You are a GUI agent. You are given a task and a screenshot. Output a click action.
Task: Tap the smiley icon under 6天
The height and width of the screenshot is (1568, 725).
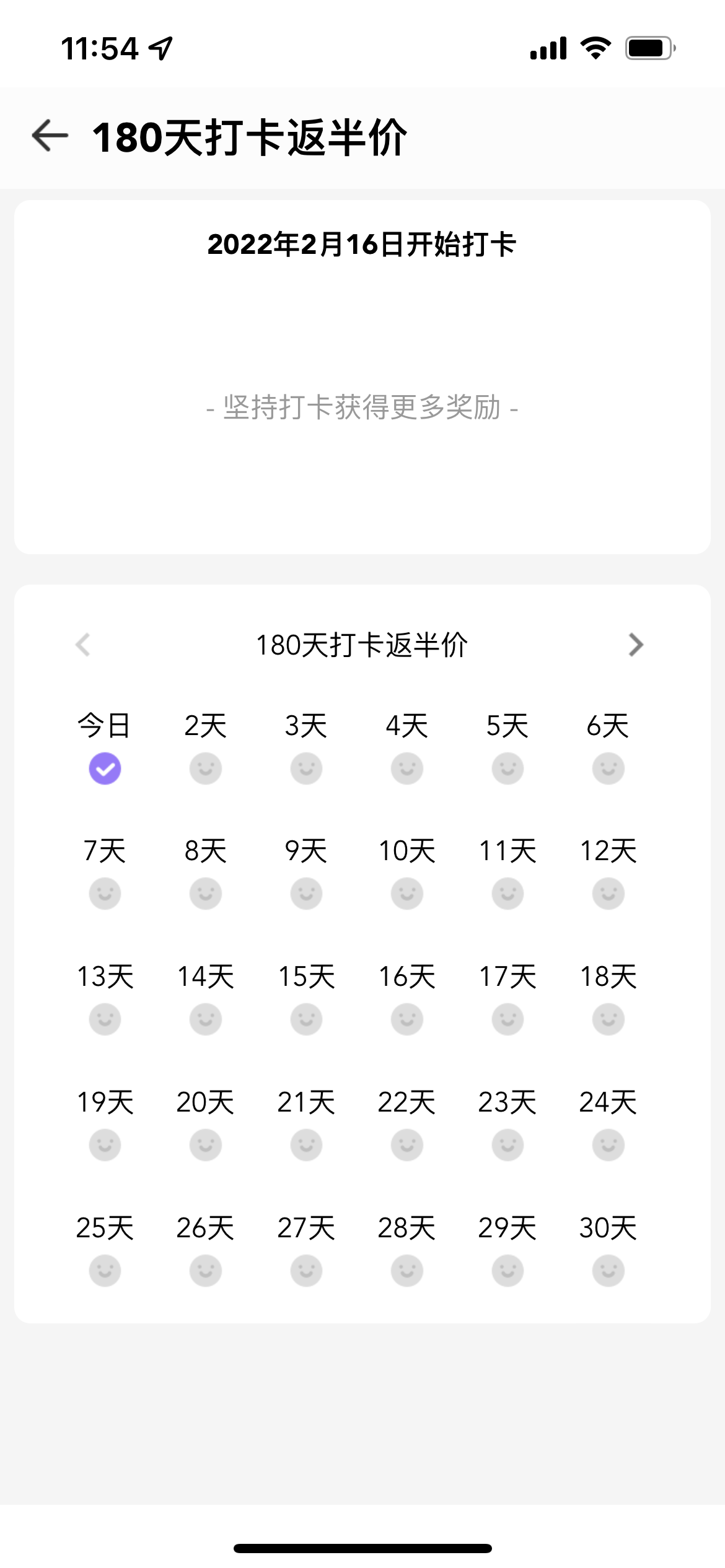click(608, 768)
